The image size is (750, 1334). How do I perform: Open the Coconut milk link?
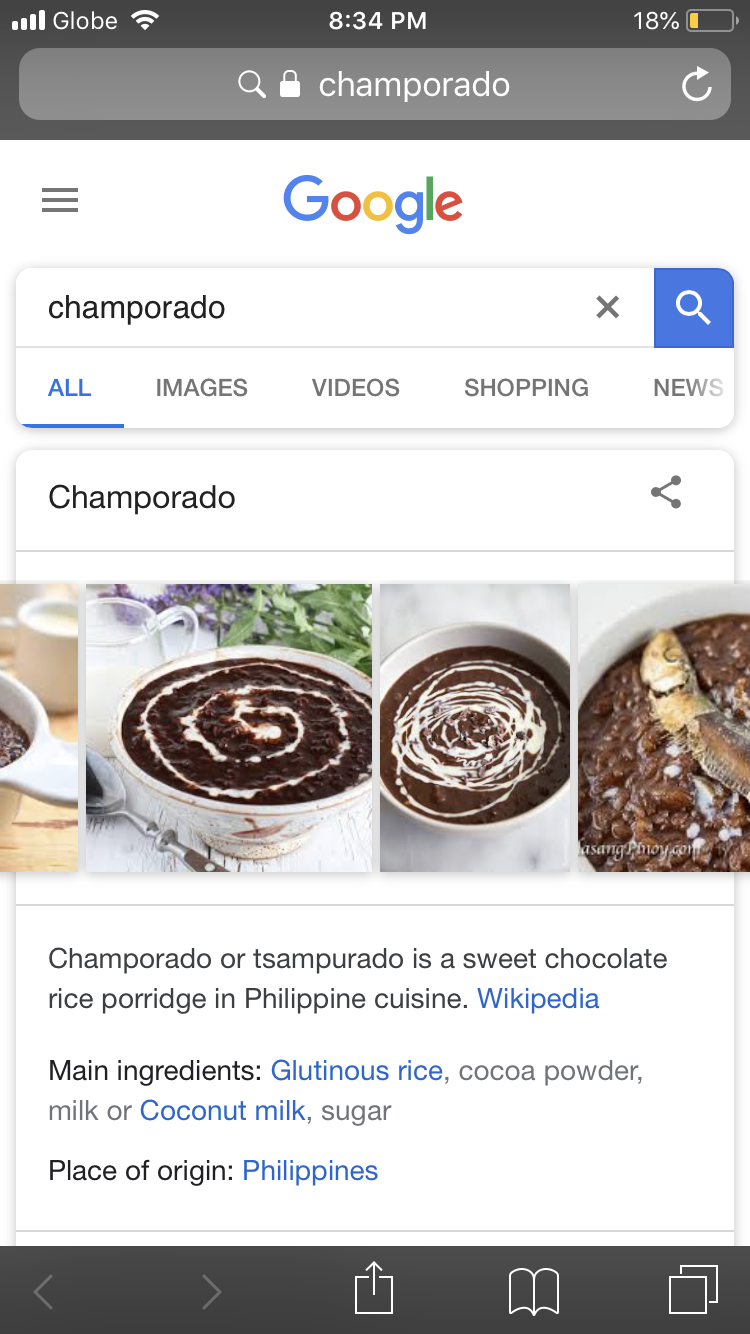coord(223,1111)
